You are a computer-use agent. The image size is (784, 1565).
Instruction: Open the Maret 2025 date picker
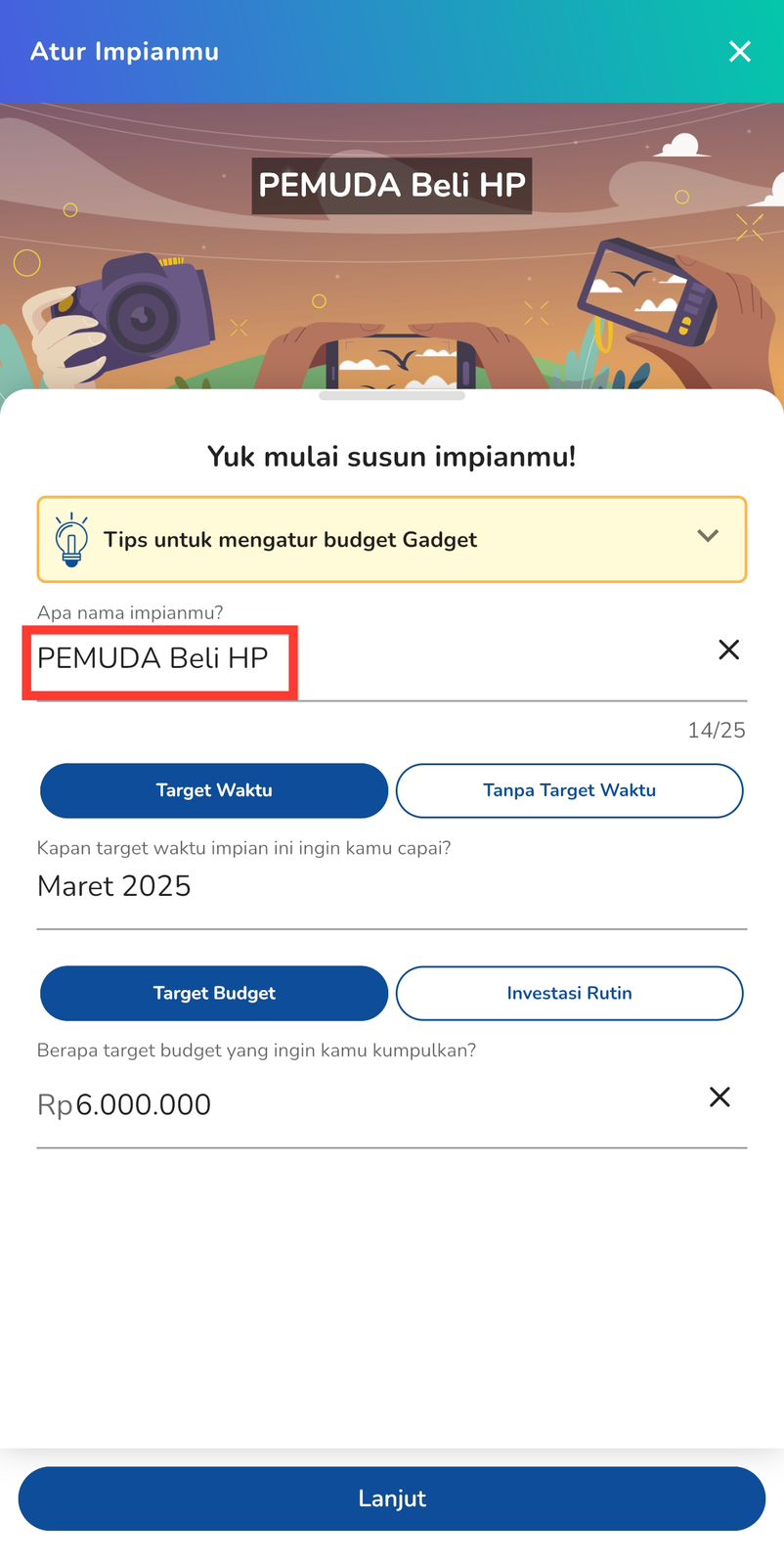pyautogui.click(x=391, y=886)
